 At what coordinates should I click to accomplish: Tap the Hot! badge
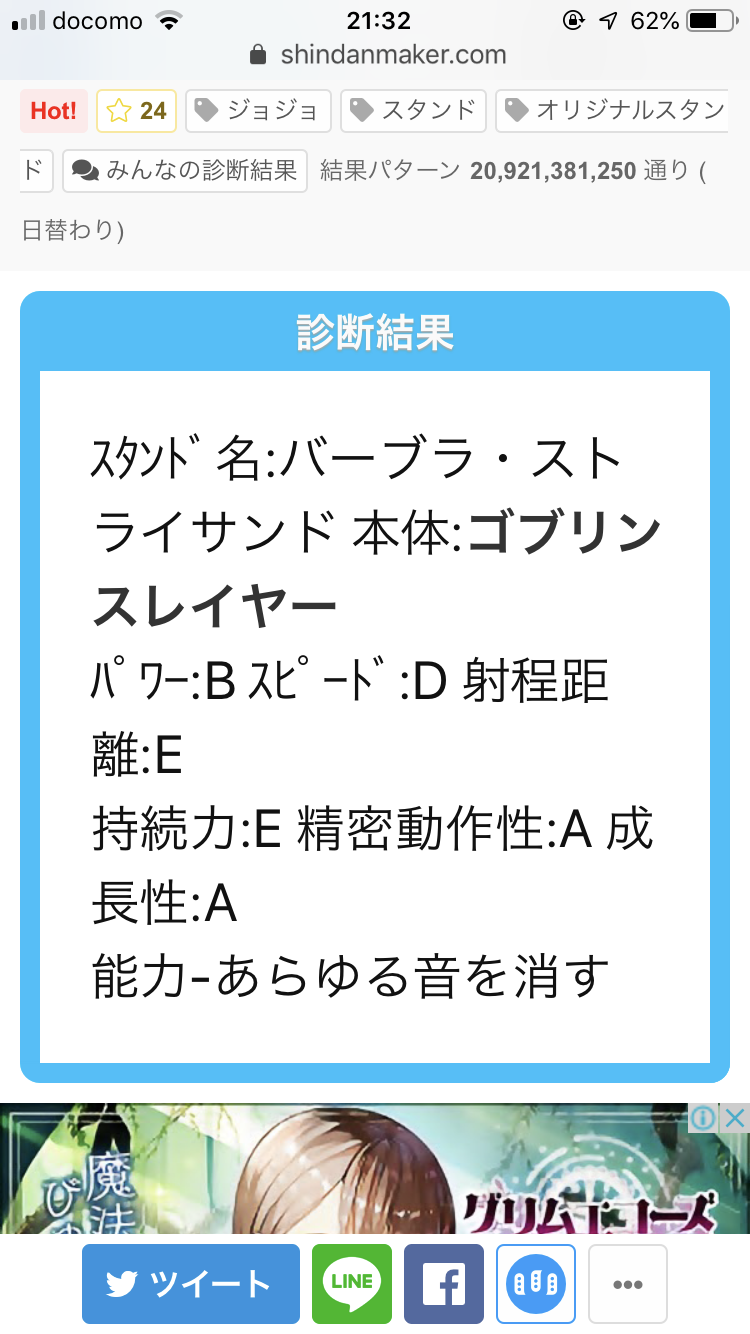[54, 111]
